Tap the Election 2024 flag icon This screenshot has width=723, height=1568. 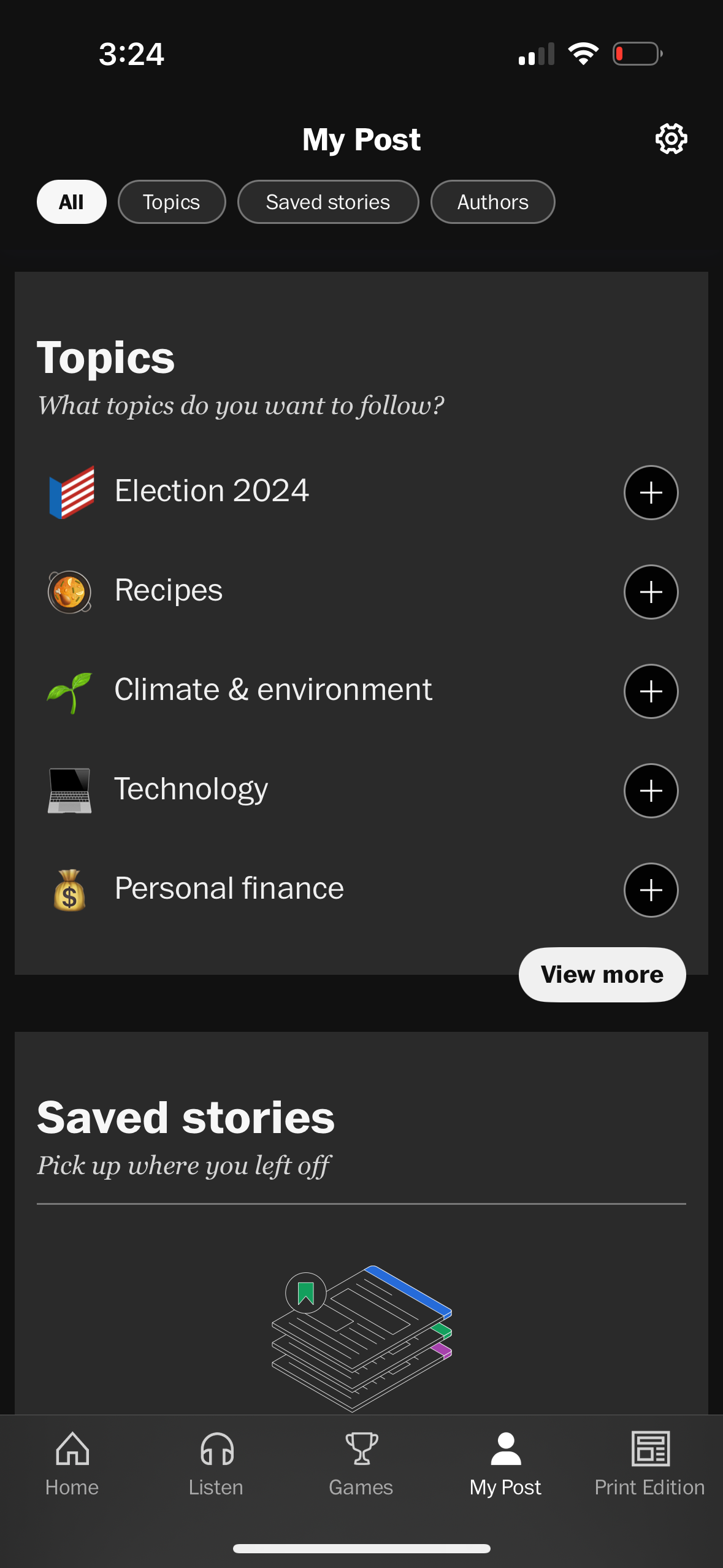71,491
